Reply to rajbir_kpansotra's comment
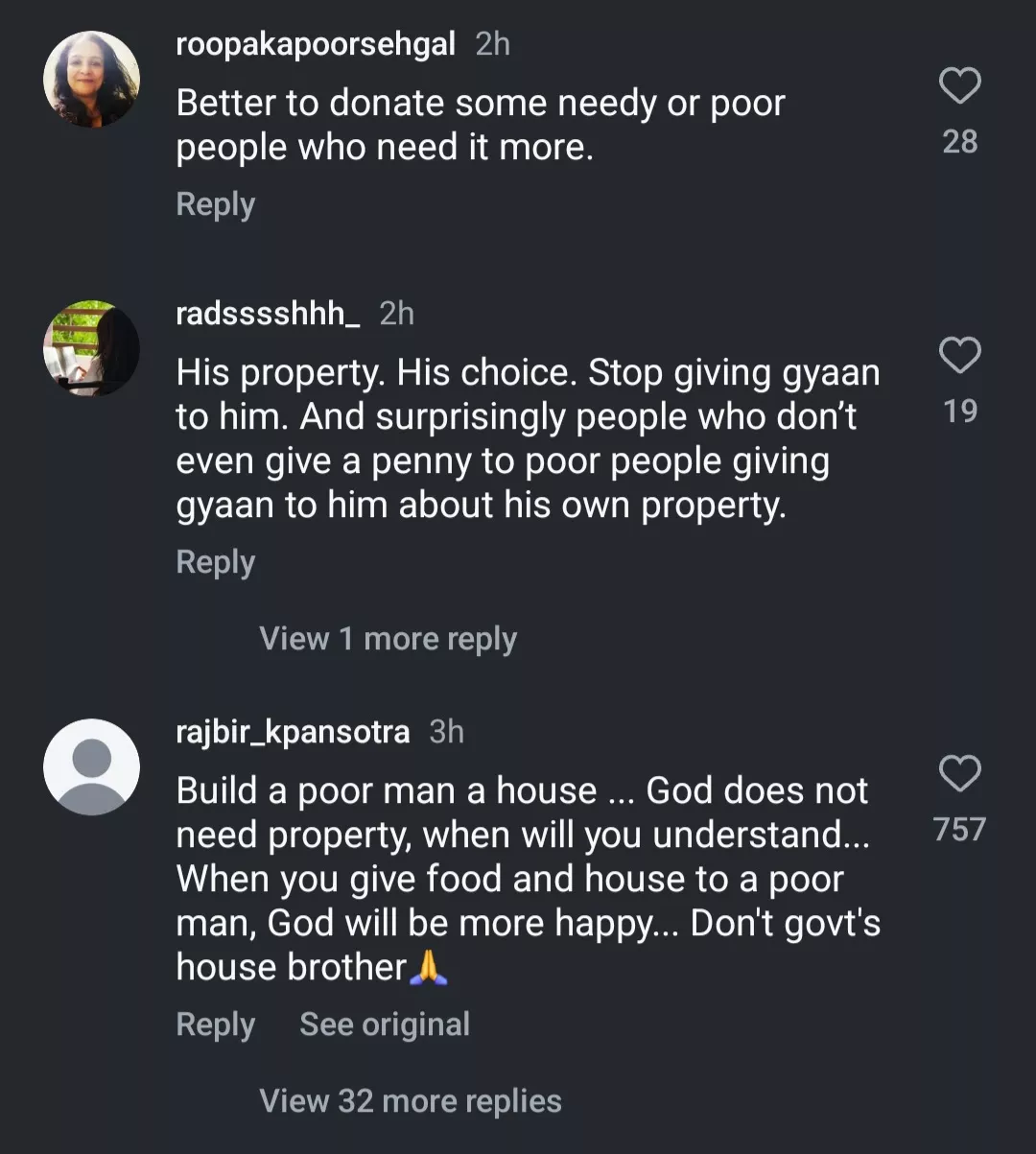1036x1154 pixels. tap(215, 1024)
